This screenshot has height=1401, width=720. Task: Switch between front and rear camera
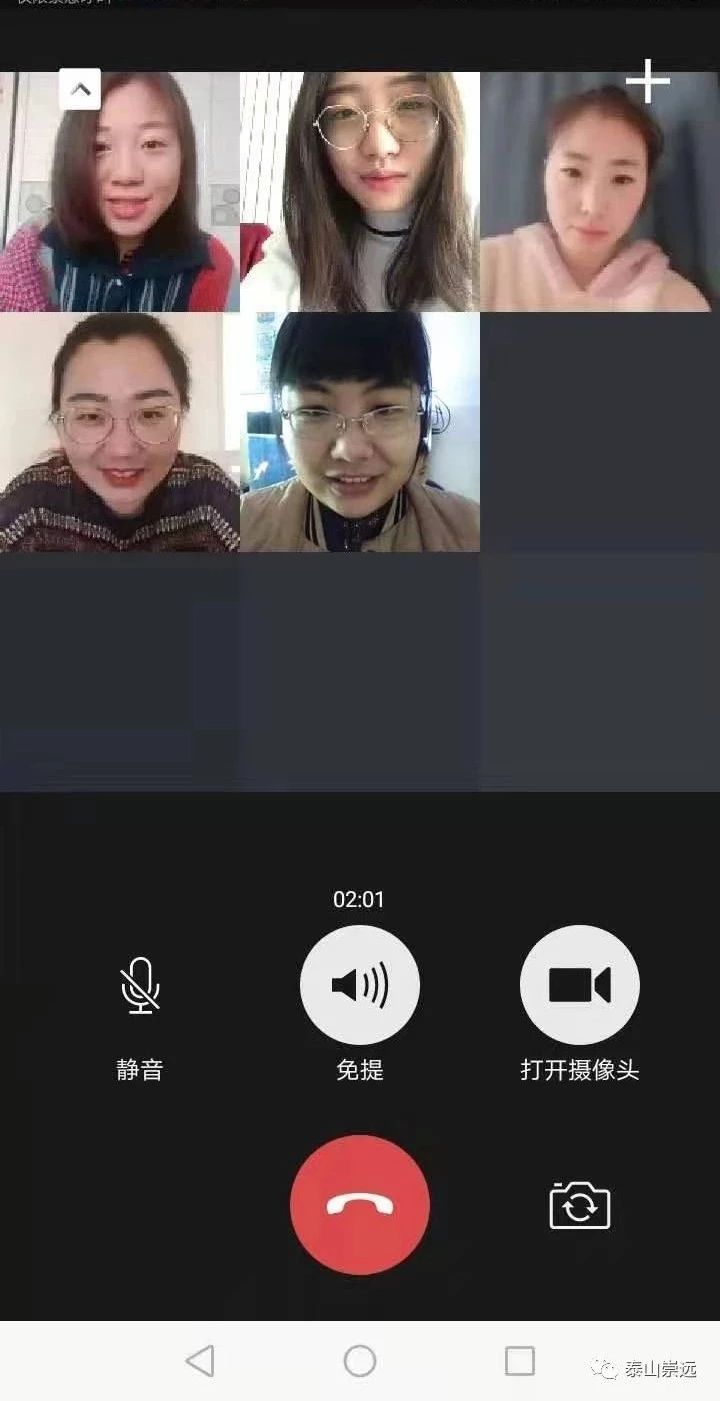579,1205
